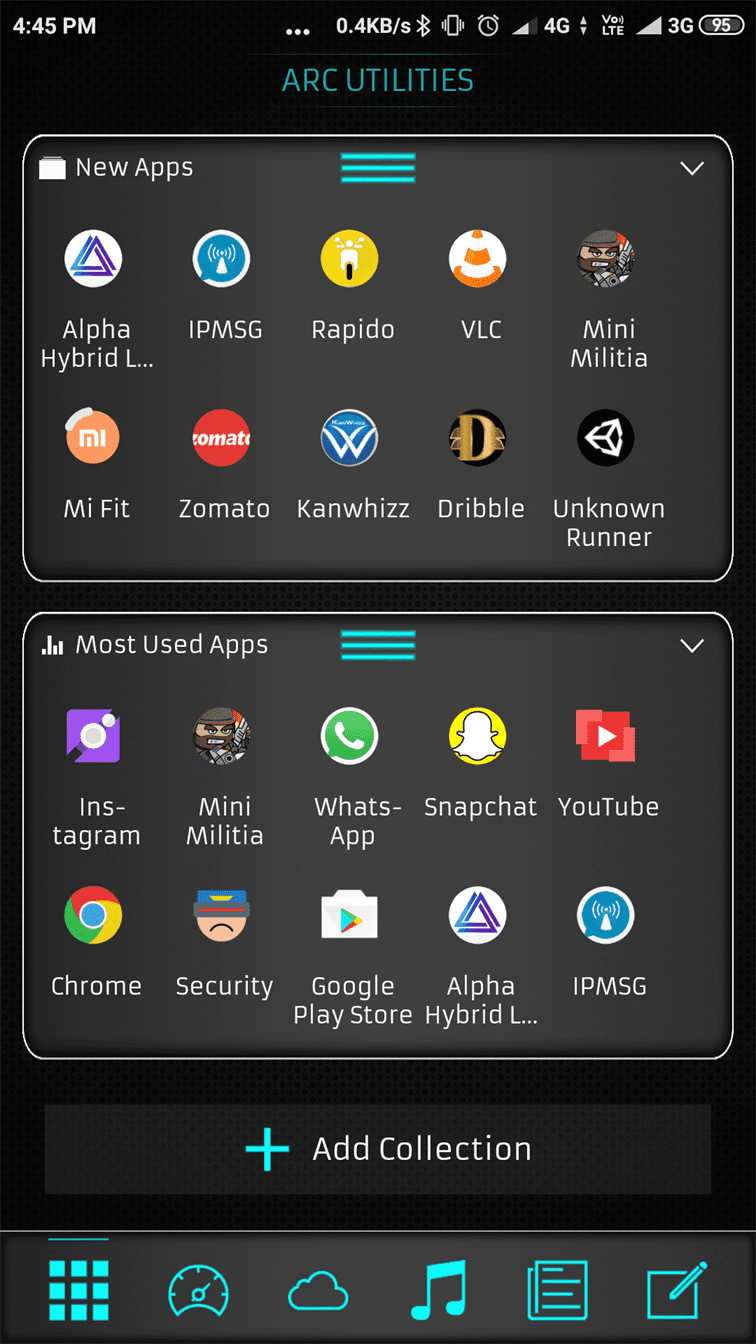
Task: Collapse the New Apps collection
Action: [692, 168]
